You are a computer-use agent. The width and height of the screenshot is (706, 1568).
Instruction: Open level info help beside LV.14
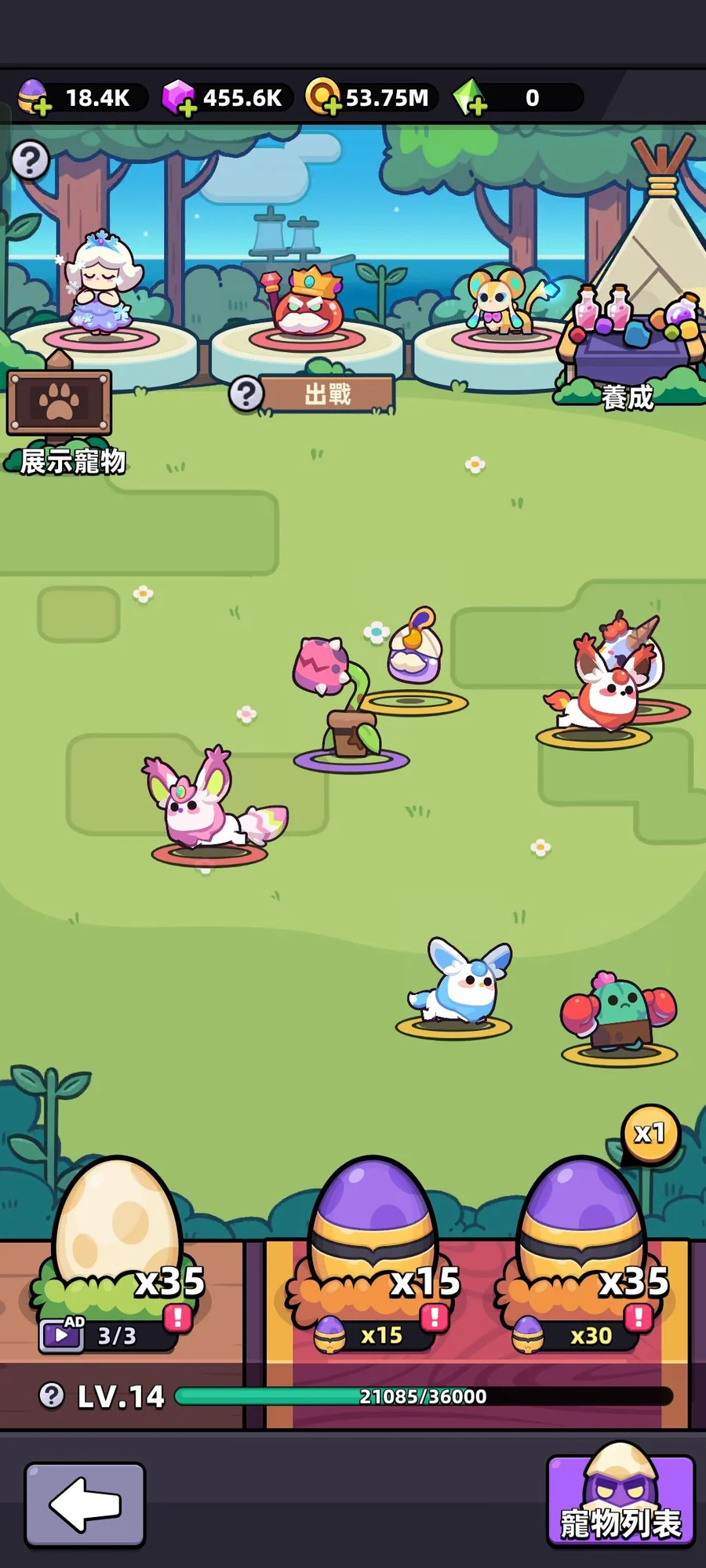coord(52,1396)
